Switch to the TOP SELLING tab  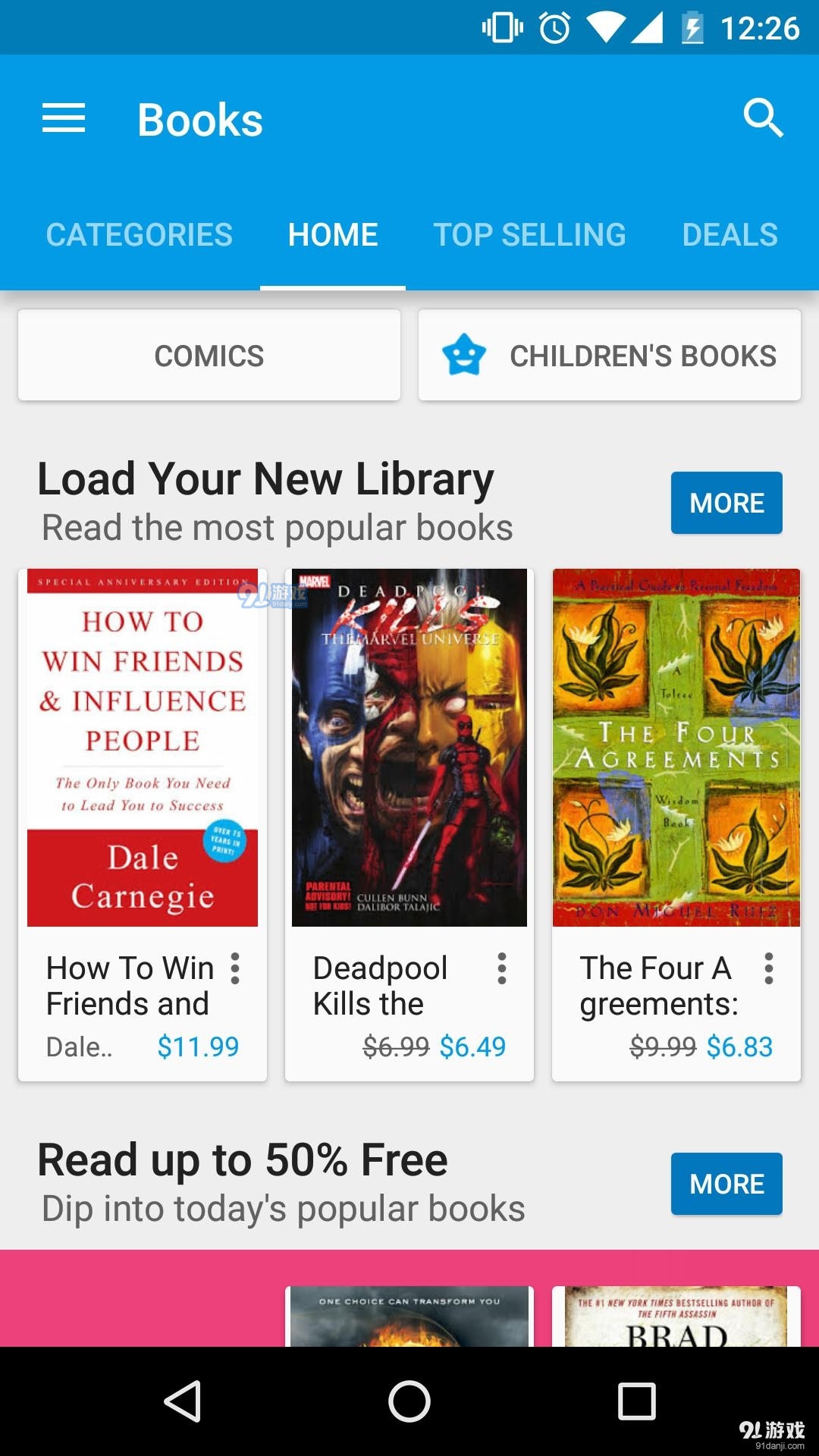click(x=529, y=234)
